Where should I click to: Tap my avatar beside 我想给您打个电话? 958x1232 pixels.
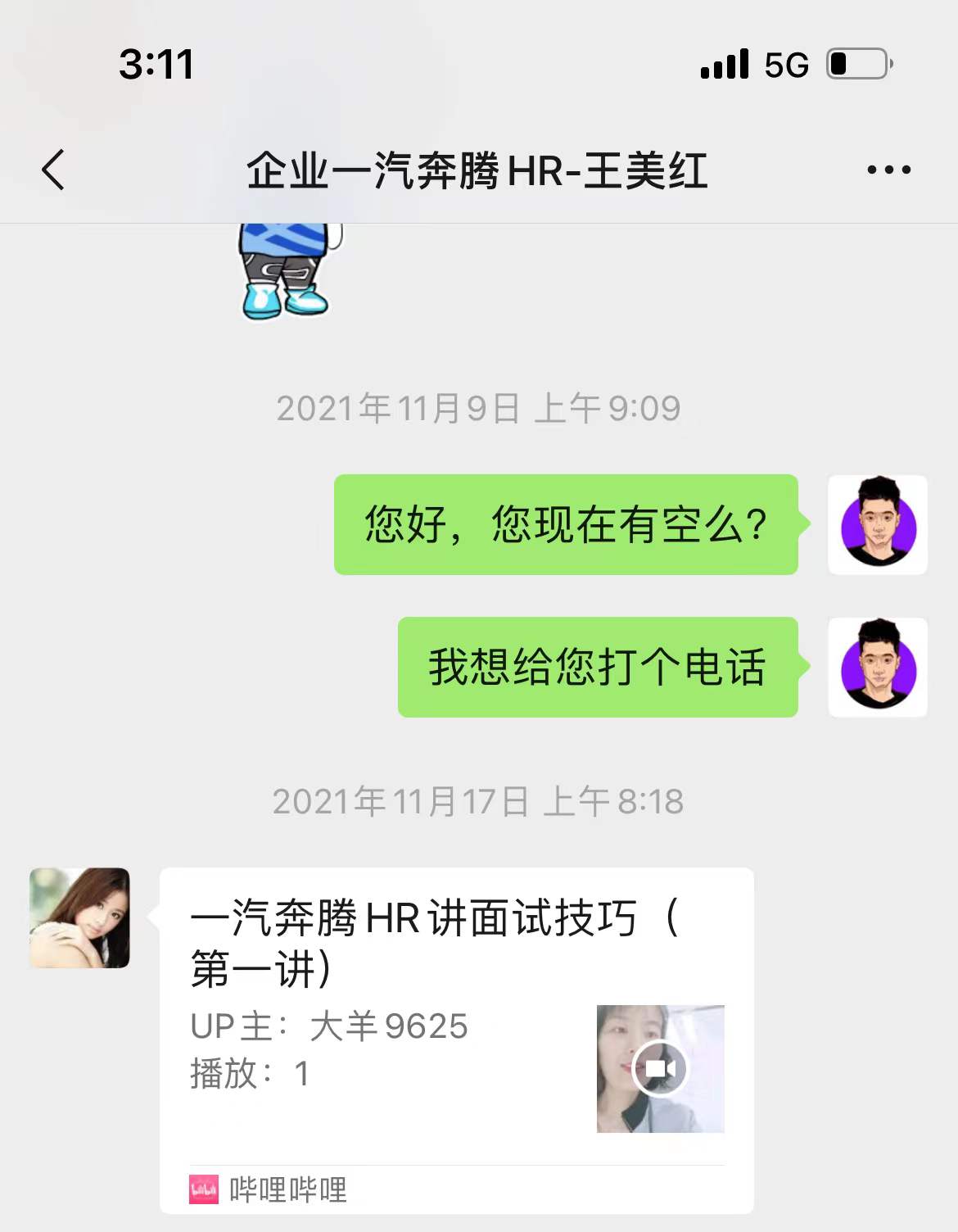point(877,667)
